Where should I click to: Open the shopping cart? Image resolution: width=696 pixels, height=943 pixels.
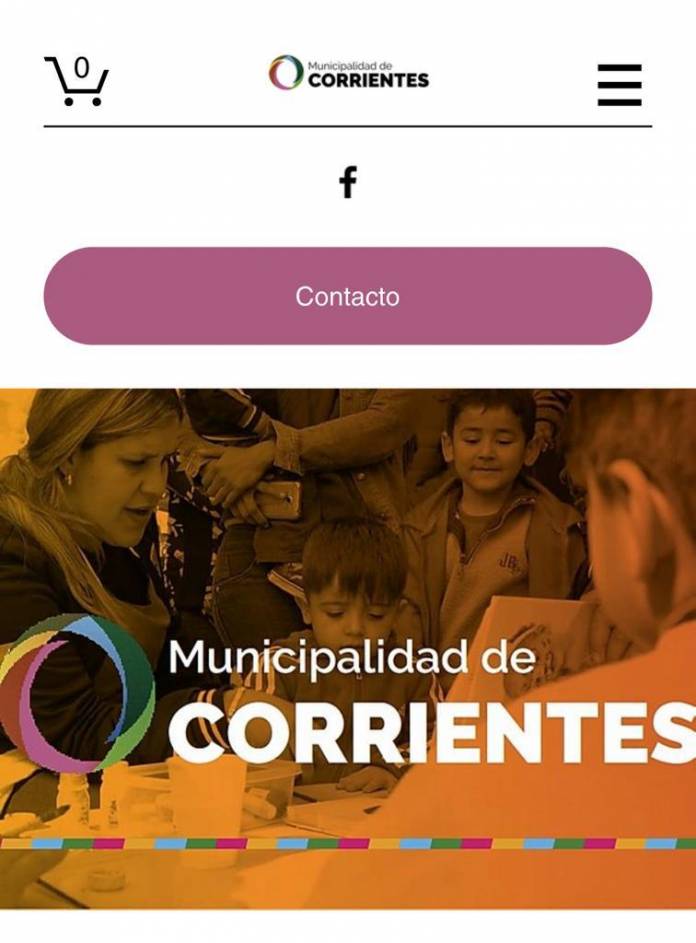[76, 80]
